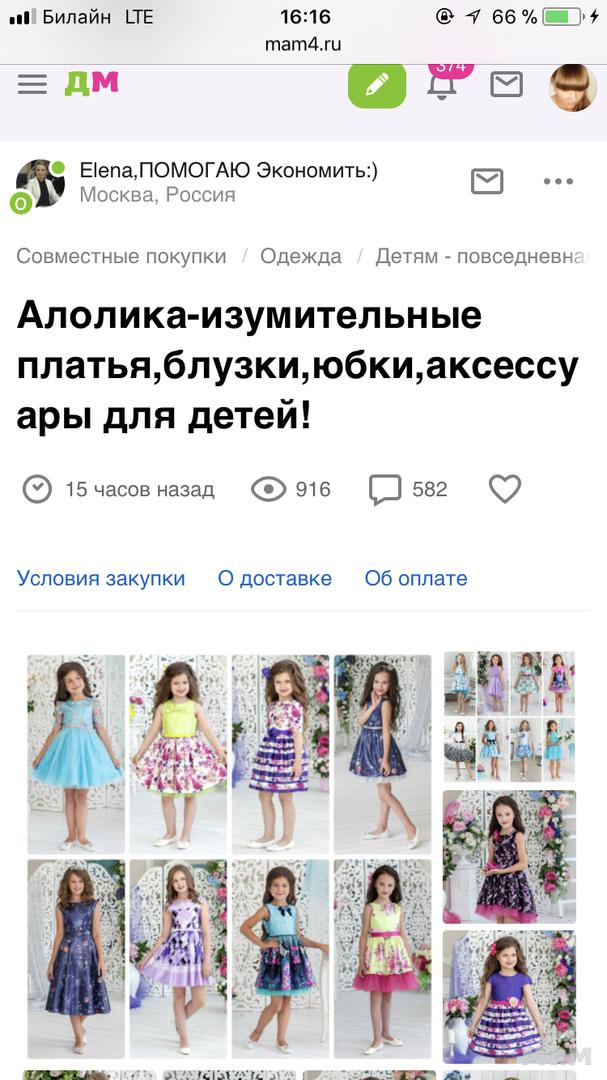The image size is (607, 1080).
Task: Open the notifications bell
Action: click(x=442, y=86)
